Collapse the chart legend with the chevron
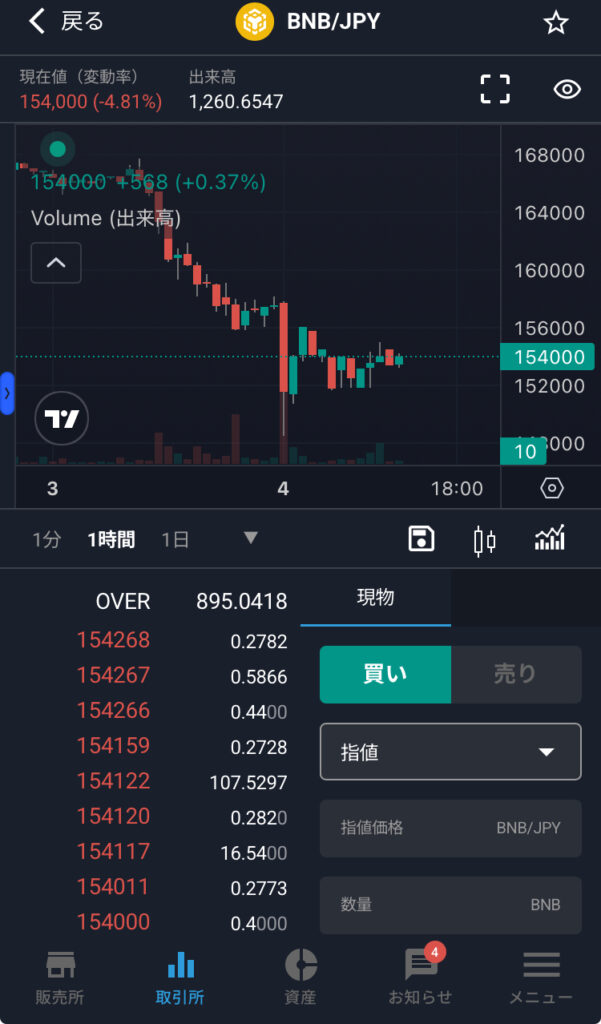Image resolution: width=601 pixels, height=1024 pixels. [x=56, y=263]
